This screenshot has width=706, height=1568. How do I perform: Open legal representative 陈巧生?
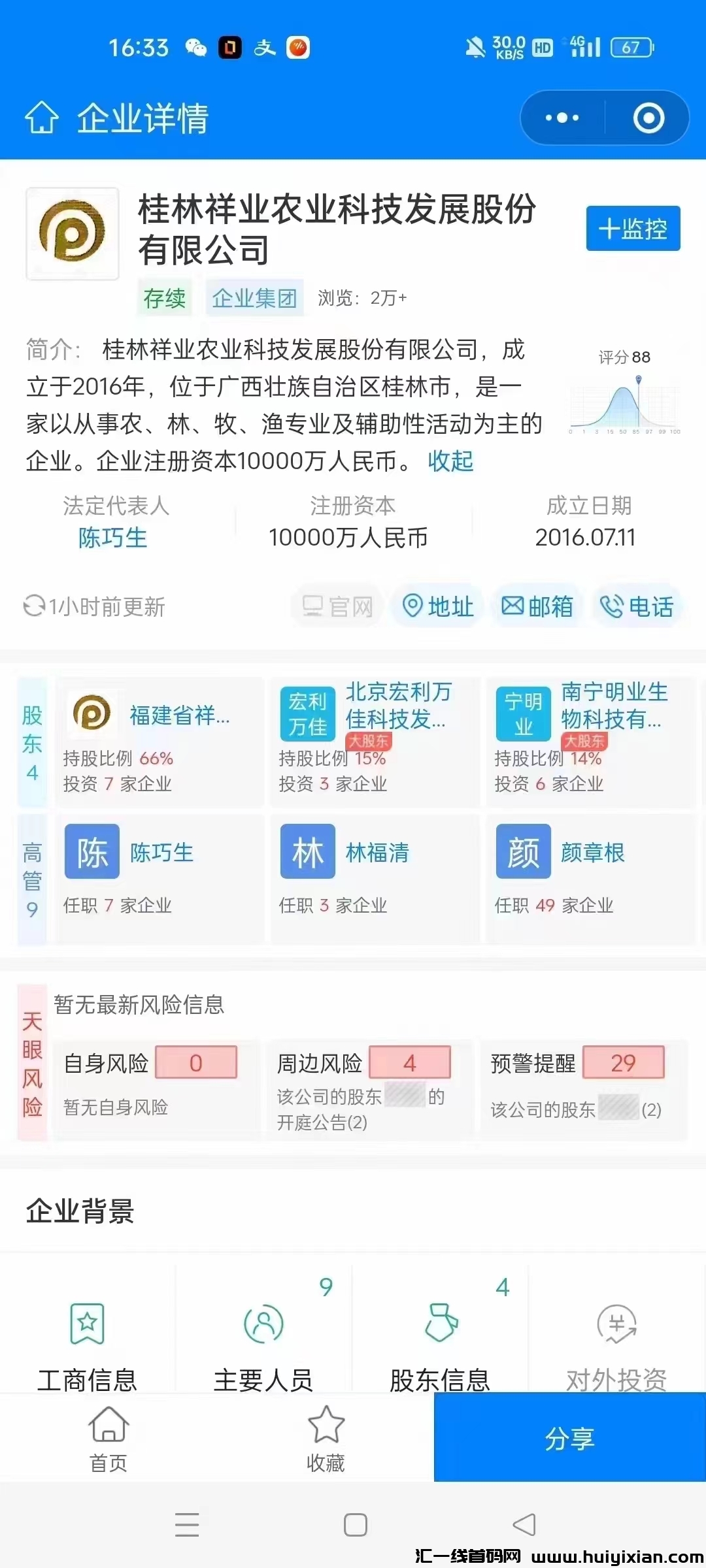tap(112, 538)
